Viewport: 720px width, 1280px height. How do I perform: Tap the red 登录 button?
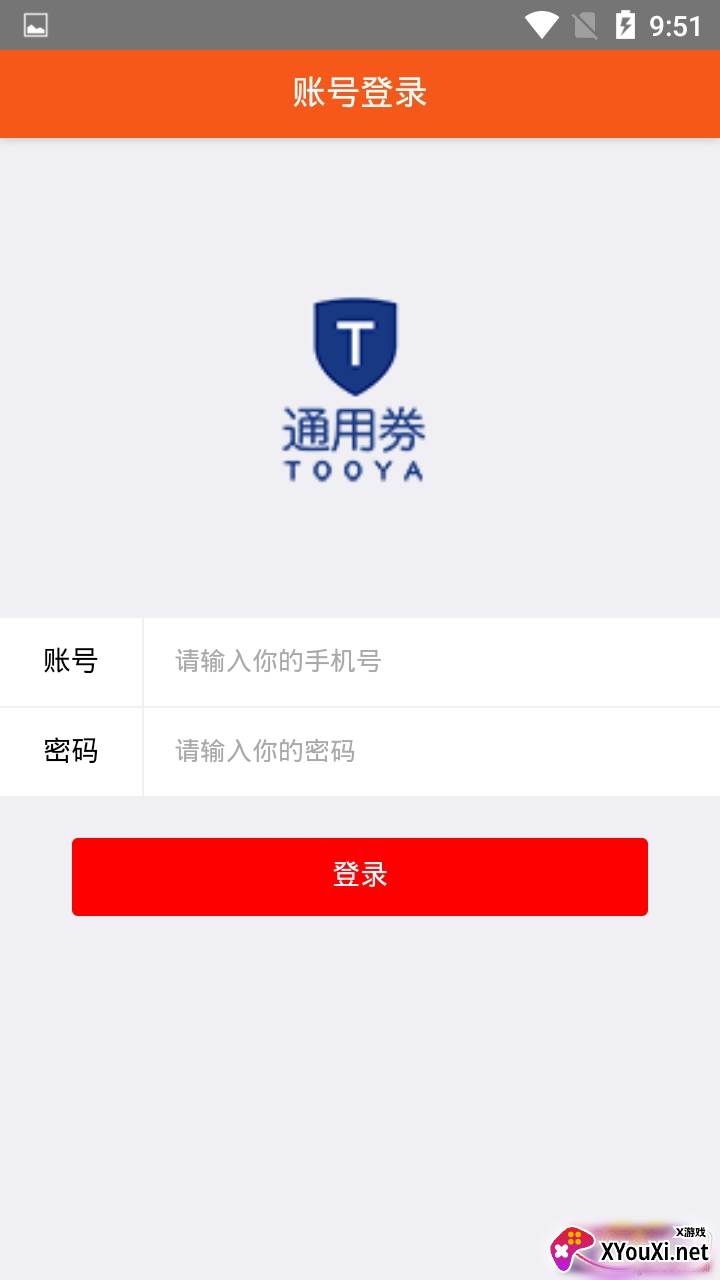360,876
